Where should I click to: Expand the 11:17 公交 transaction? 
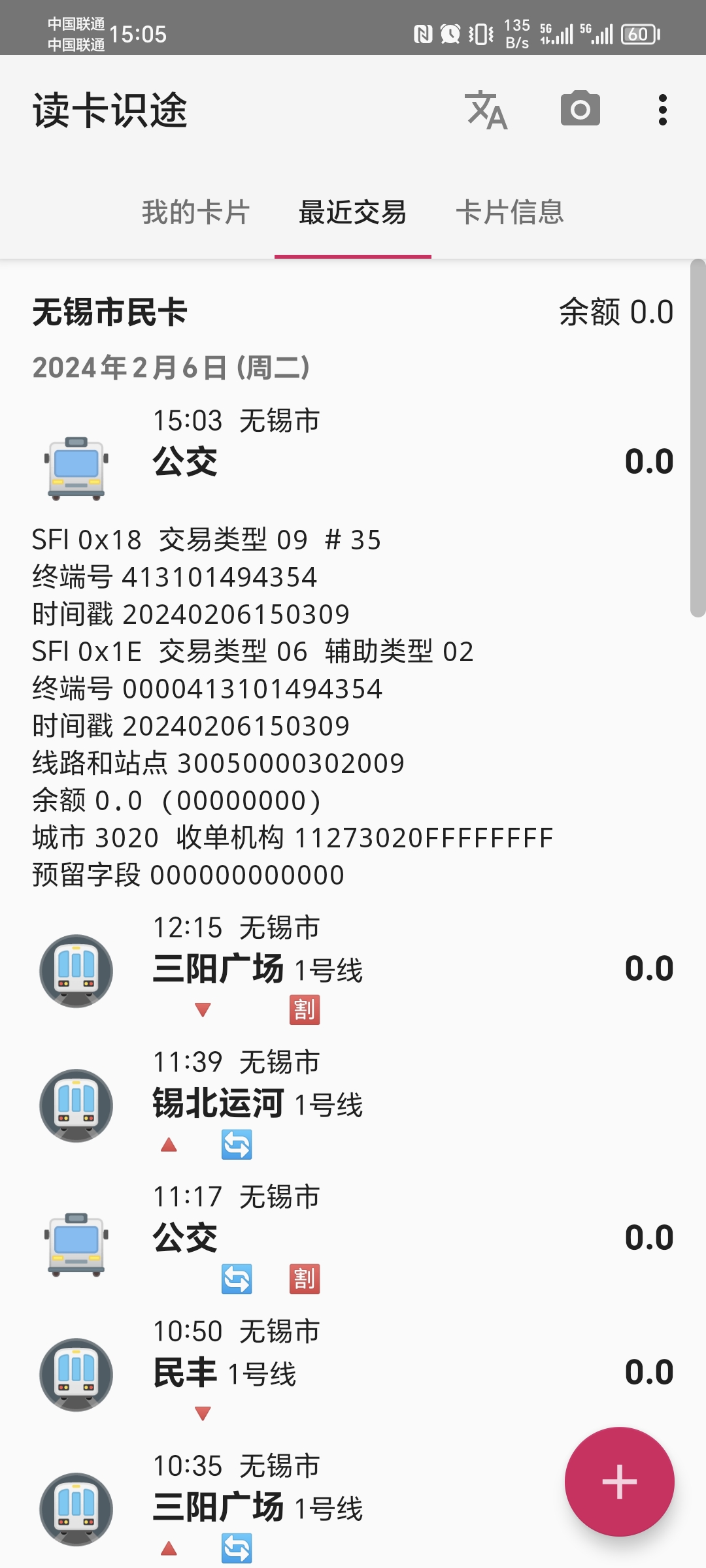click(x=353, y=1237)
